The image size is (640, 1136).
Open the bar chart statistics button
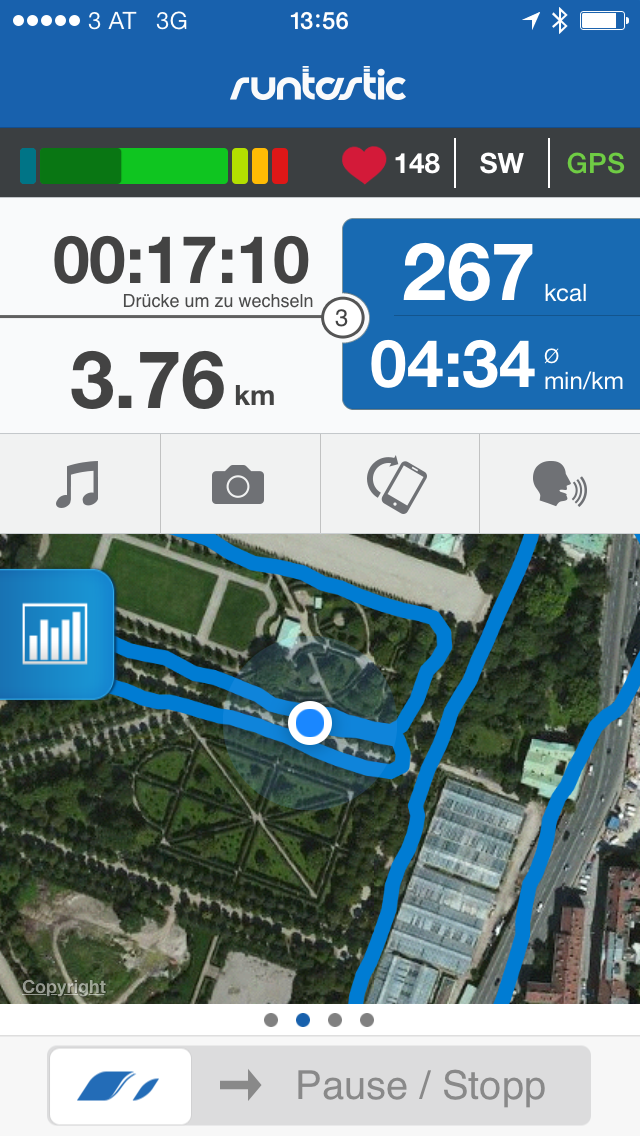click(x=55, y=634)
